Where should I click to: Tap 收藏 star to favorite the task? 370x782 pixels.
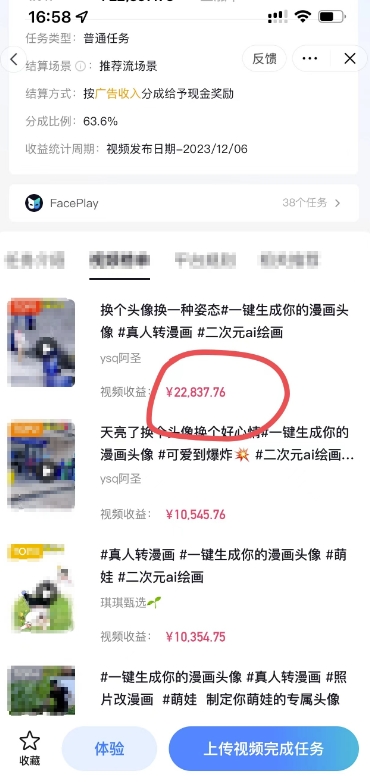[x=29, y=748]
